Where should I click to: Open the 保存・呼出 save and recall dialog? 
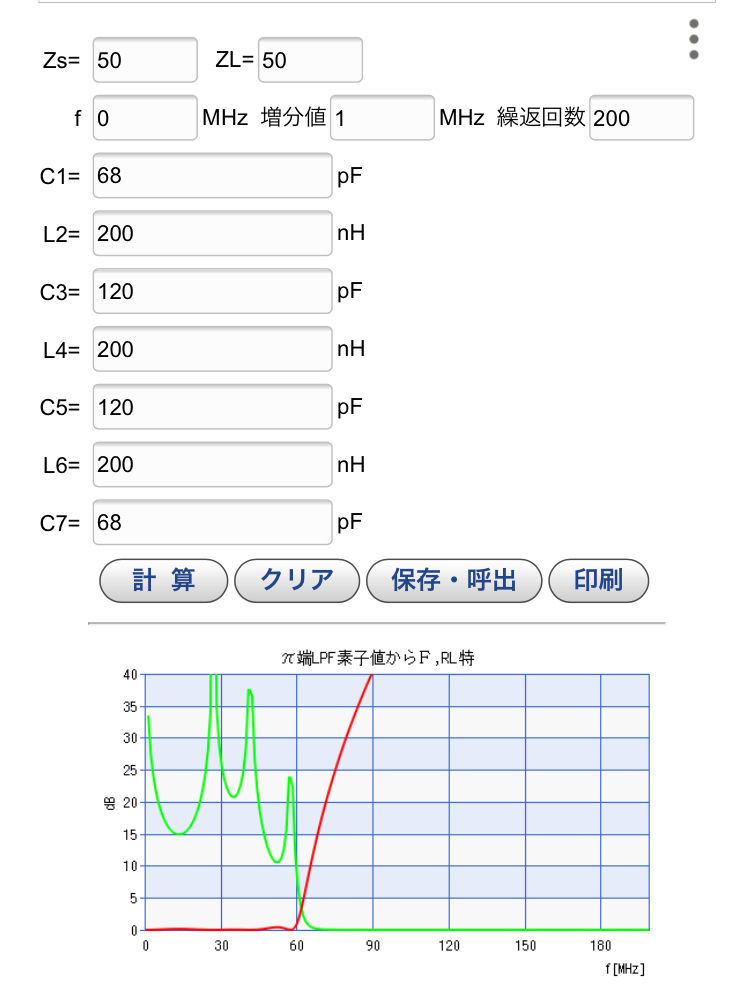[454, 580]
